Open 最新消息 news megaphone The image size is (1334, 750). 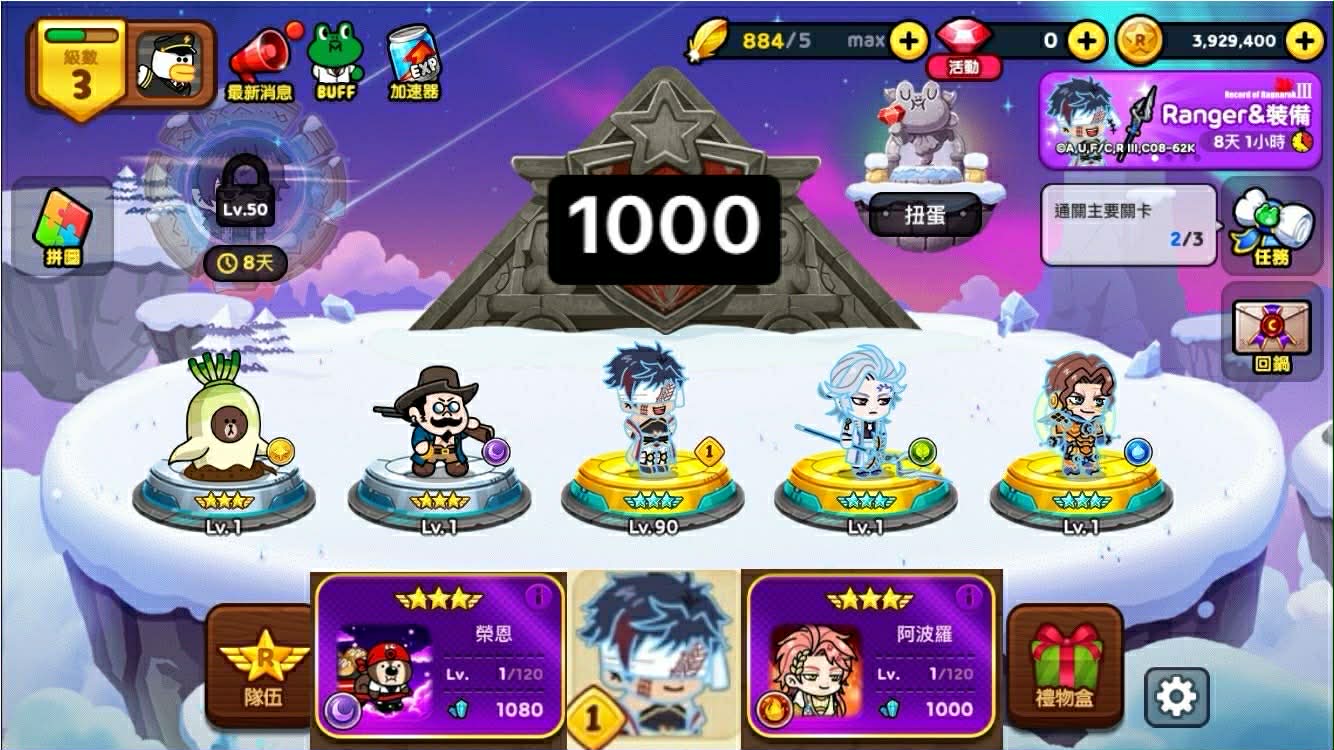point(258,60)
